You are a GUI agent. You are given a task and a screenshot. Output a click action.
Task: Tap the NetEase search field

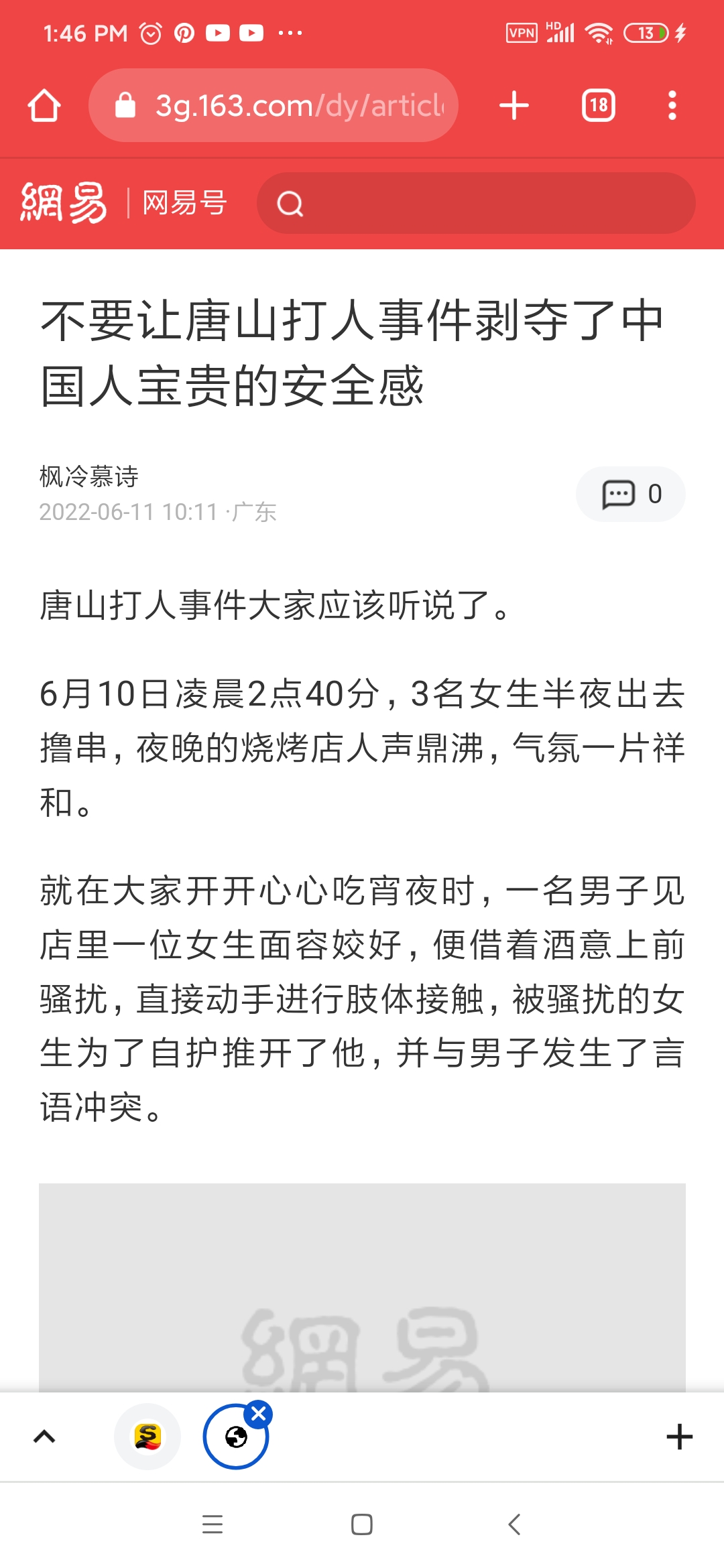click(476, 203)
